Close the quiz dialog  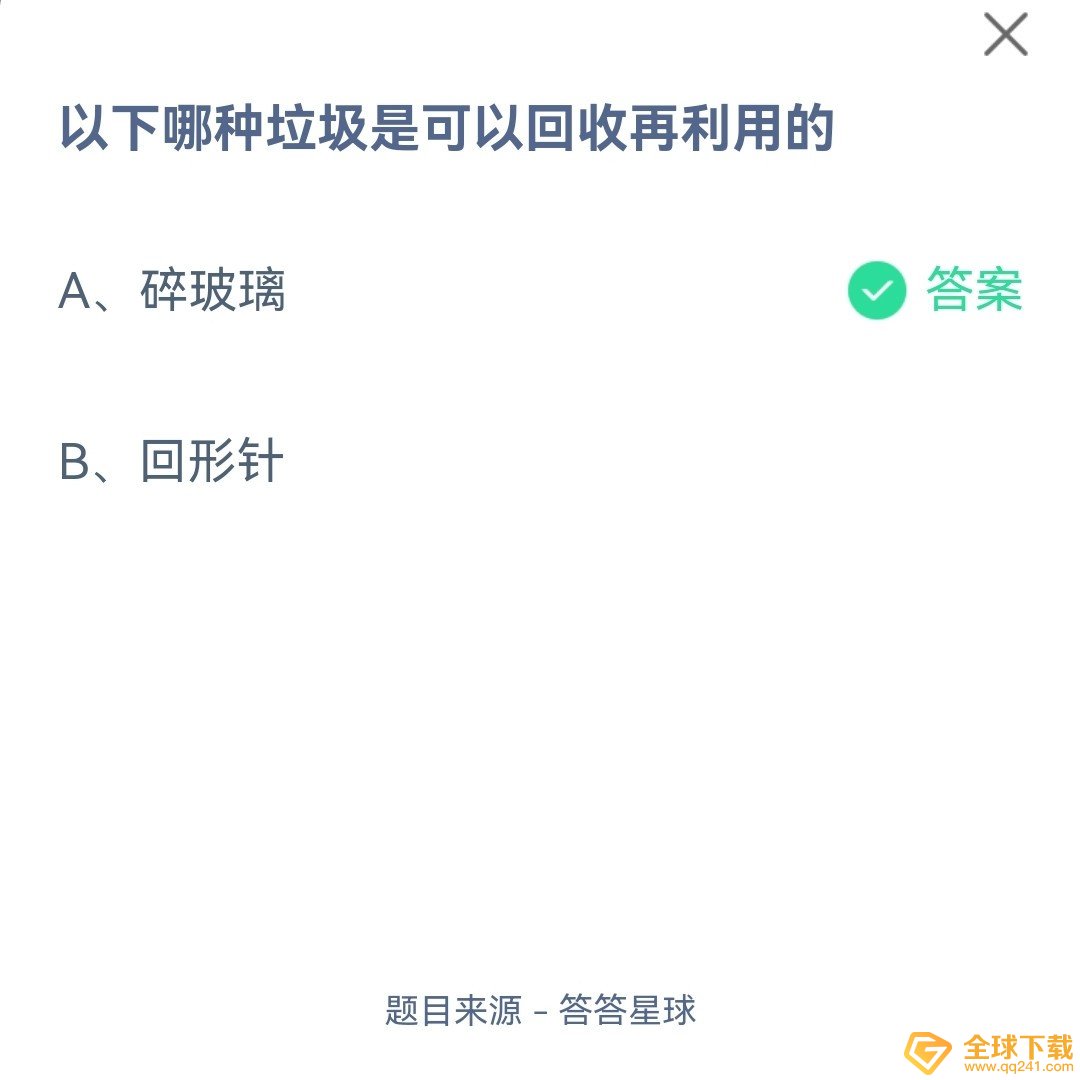[x=1005, y=35]
